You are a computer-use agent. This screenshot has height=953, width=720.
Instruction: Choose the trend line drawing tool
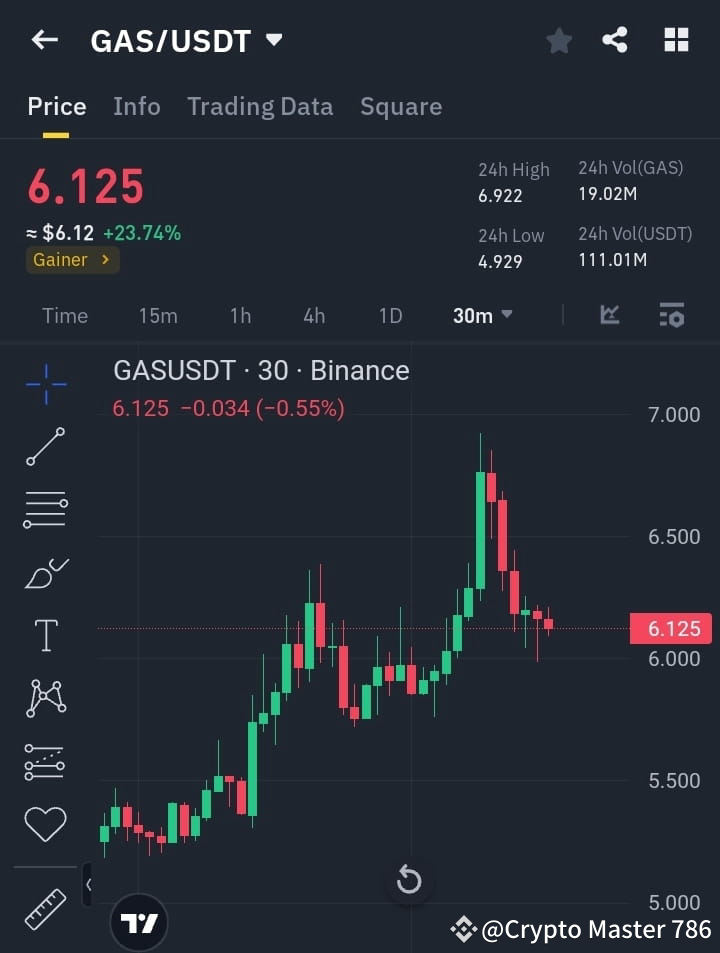pos(44,447)
